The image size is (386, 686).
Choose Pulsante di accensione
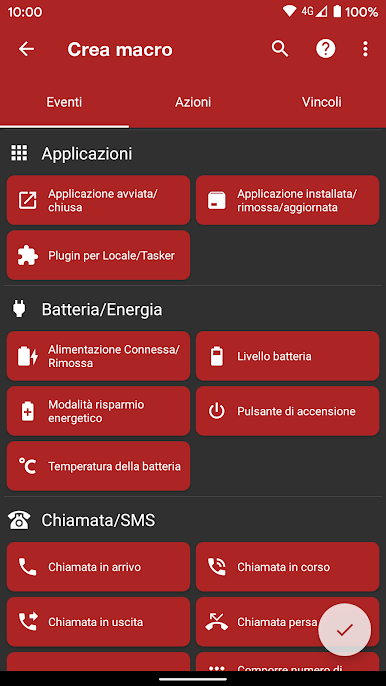click(288, 411)
